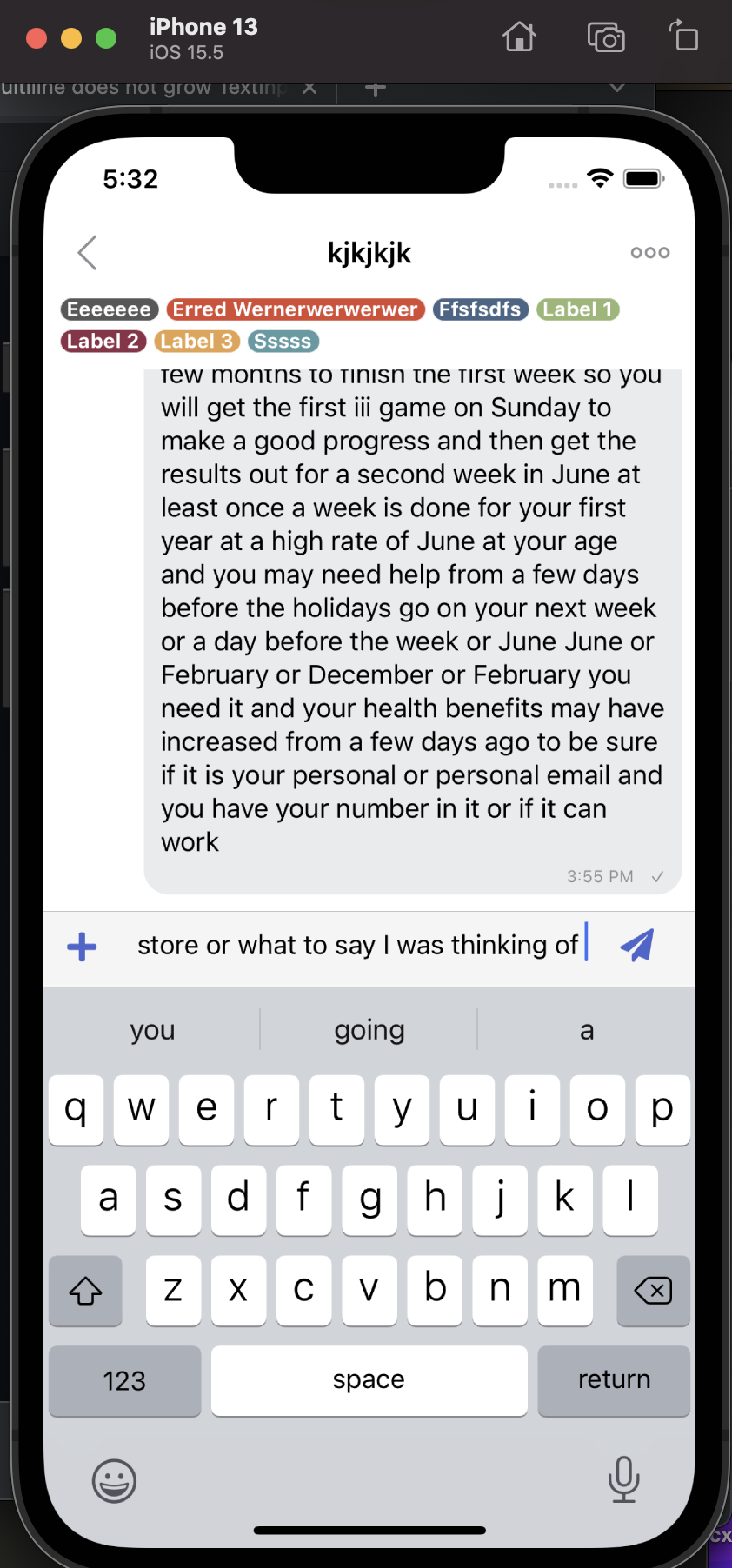Tap the Sssss label chip

[x=283, y=341]
